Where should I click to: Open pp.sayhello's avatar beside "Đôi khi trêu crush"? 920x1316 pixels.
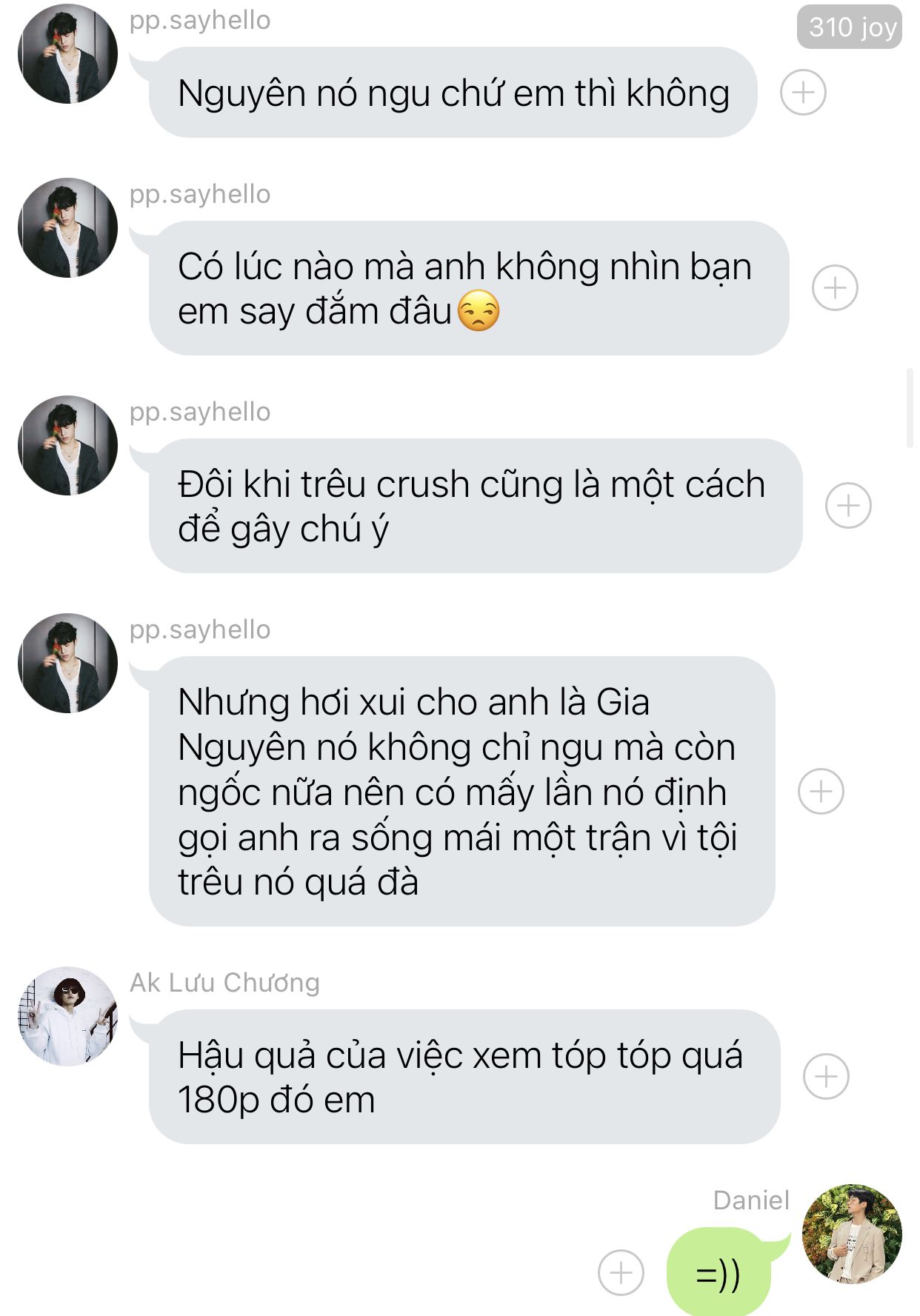pyautogui.click(x=68, y=445)
